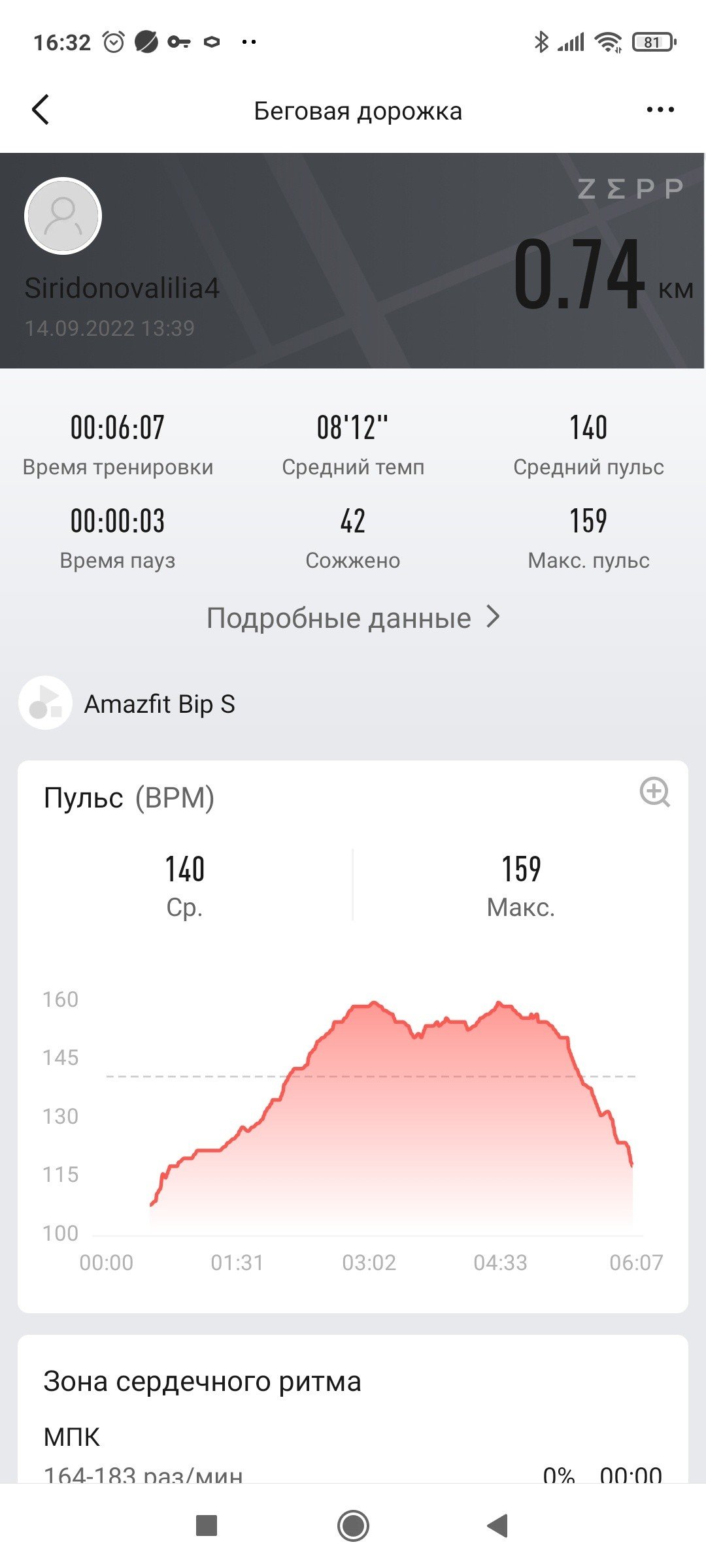The image size is (706, 1568).
Task: Tap the system back triangle button
Action: tap(497, 1526)
